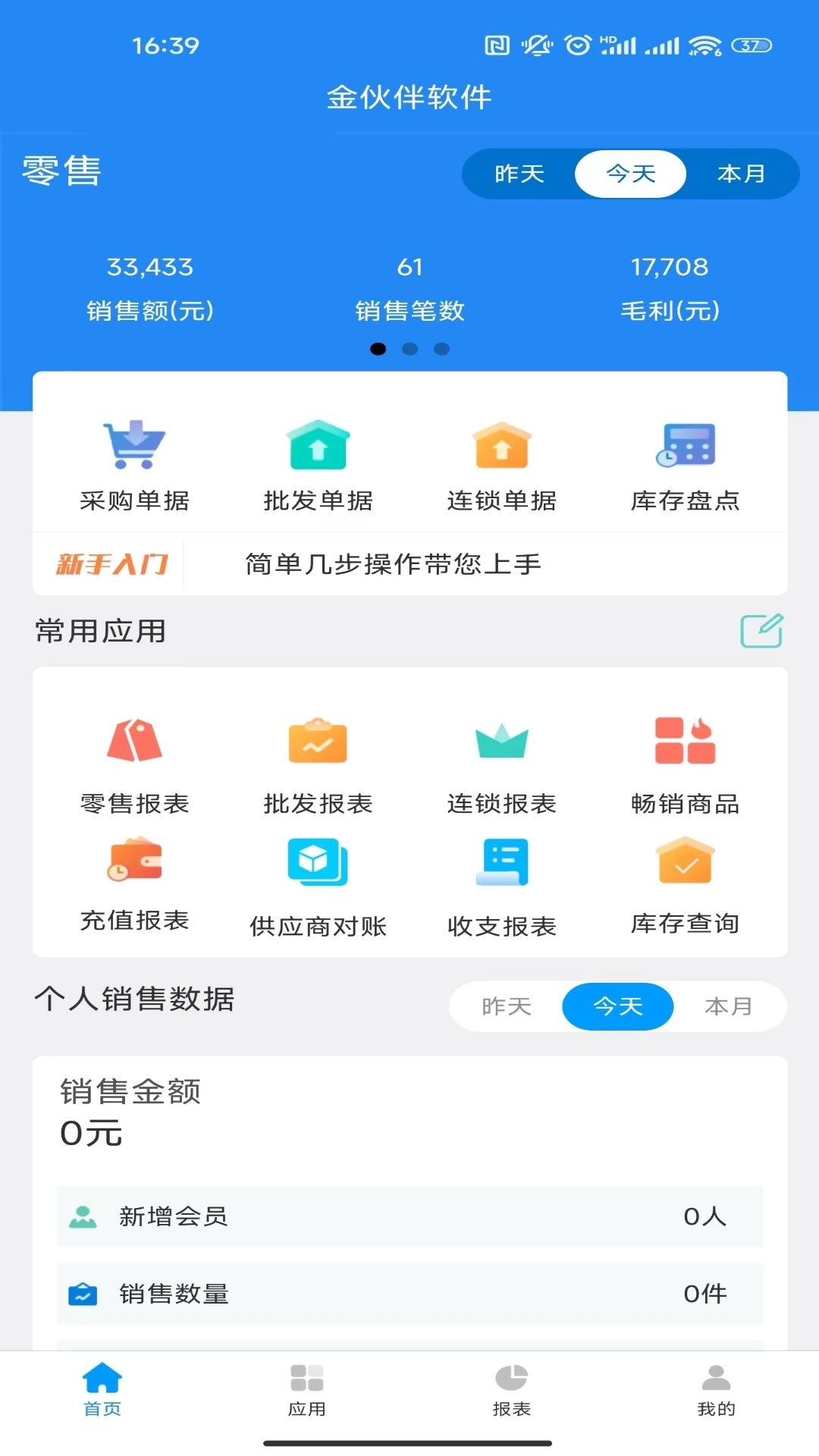Screen dimensions: 819x1456
Task: Open the 连锁单据 chain orders icon
Action: [x=501, y=466]
